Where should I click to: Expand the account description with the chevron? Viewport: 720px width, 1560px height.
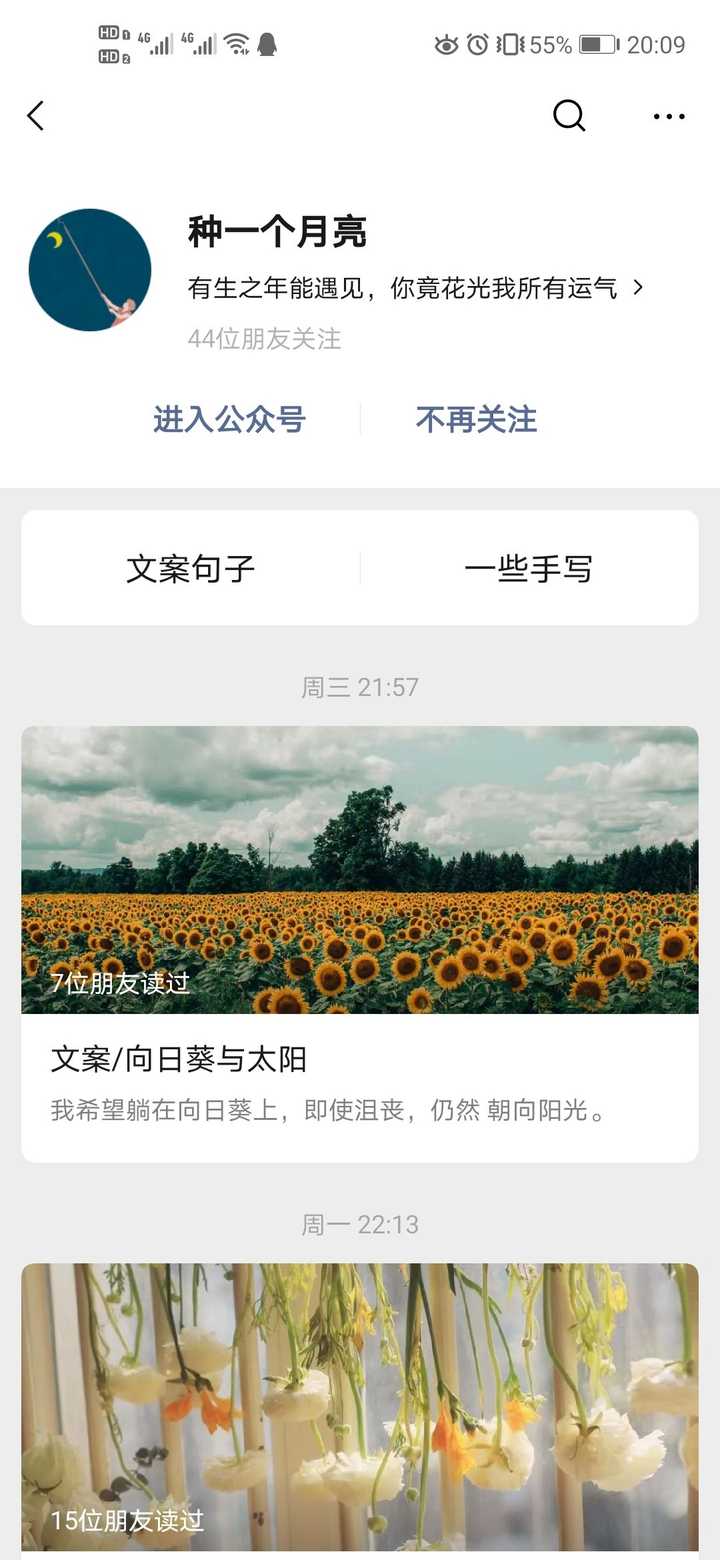pos(640,287)
